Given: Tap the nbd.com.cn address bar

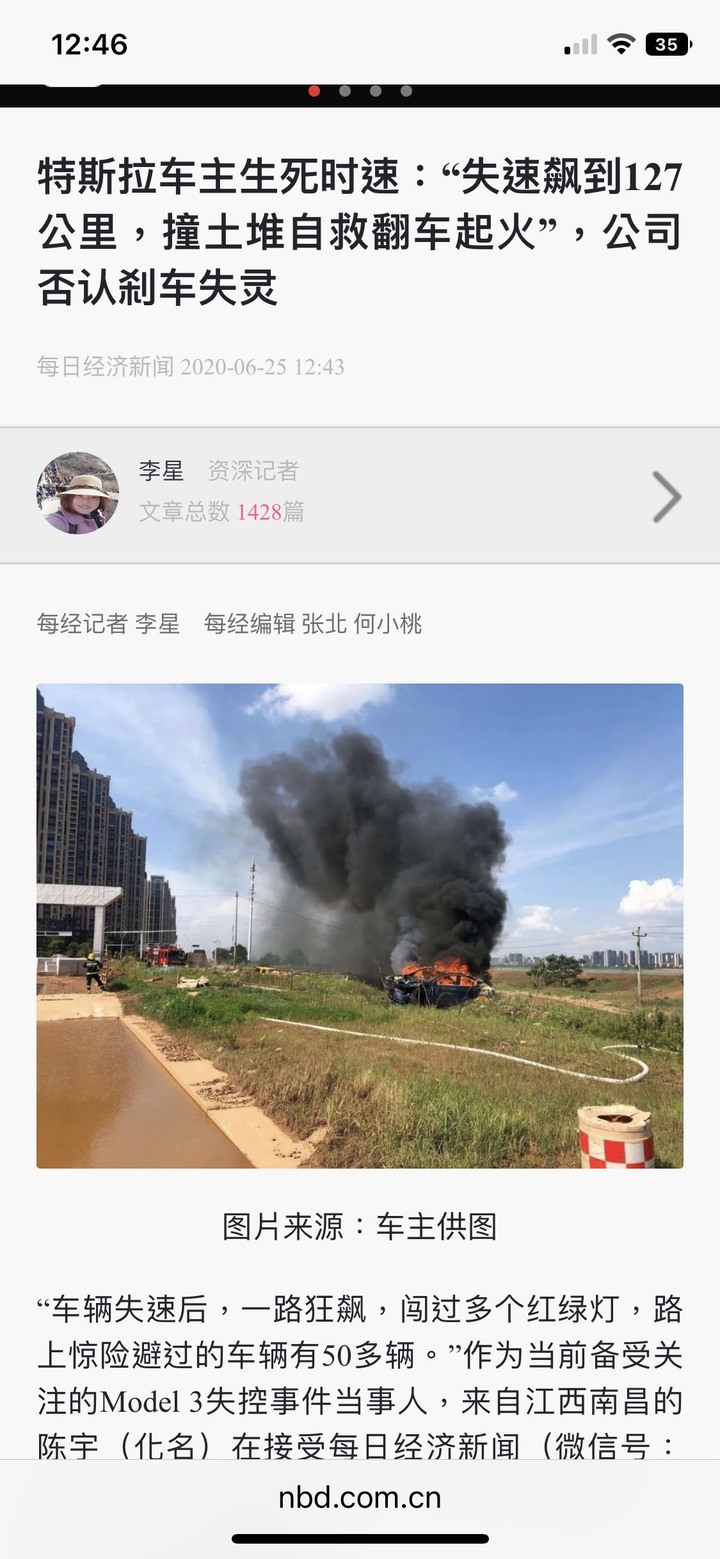Looking at the screenshot, I should pos(360,1497).
